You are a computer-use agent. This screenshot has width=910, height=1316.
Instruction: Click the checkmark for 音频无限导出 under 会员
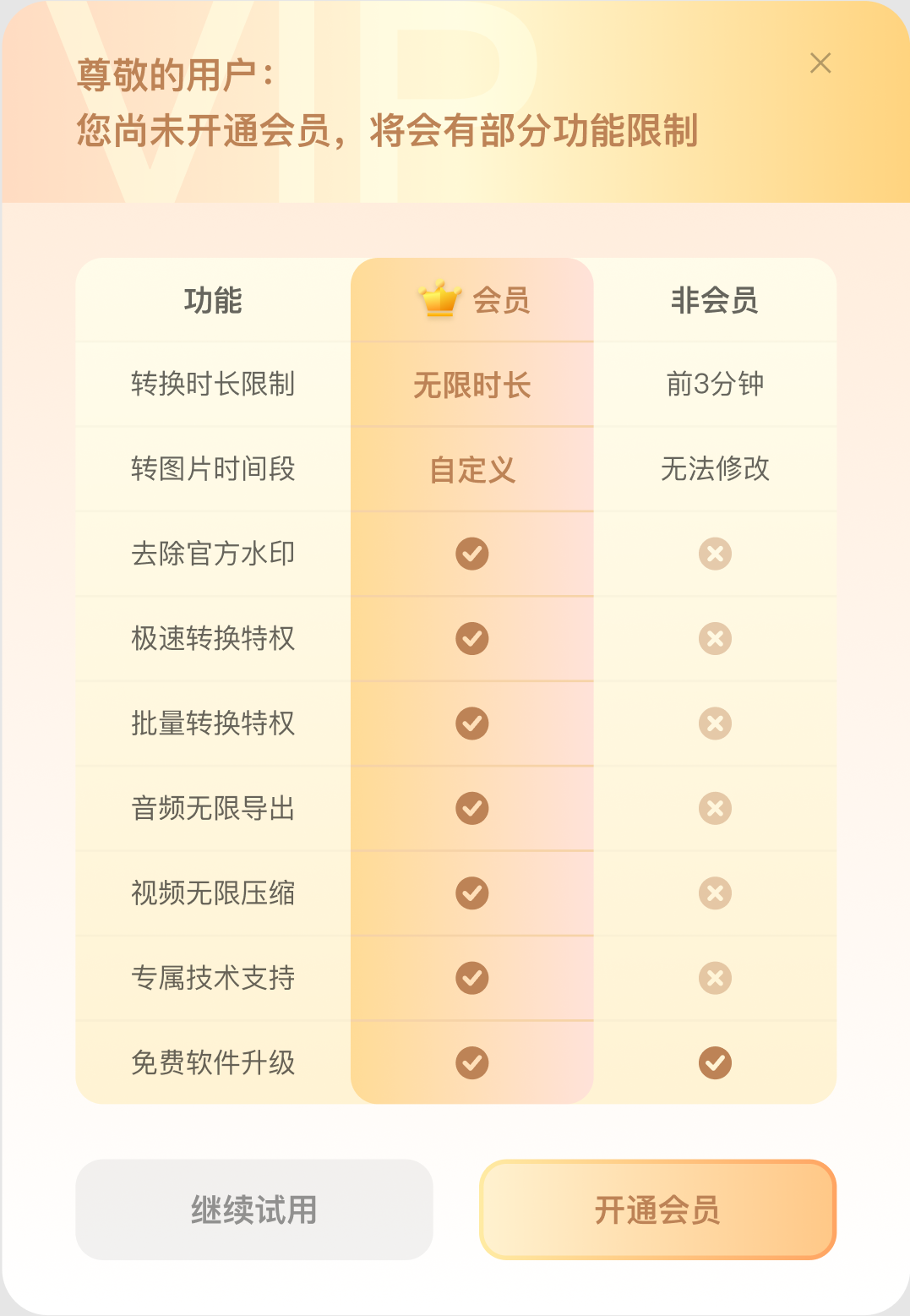[x=471, y=809]
